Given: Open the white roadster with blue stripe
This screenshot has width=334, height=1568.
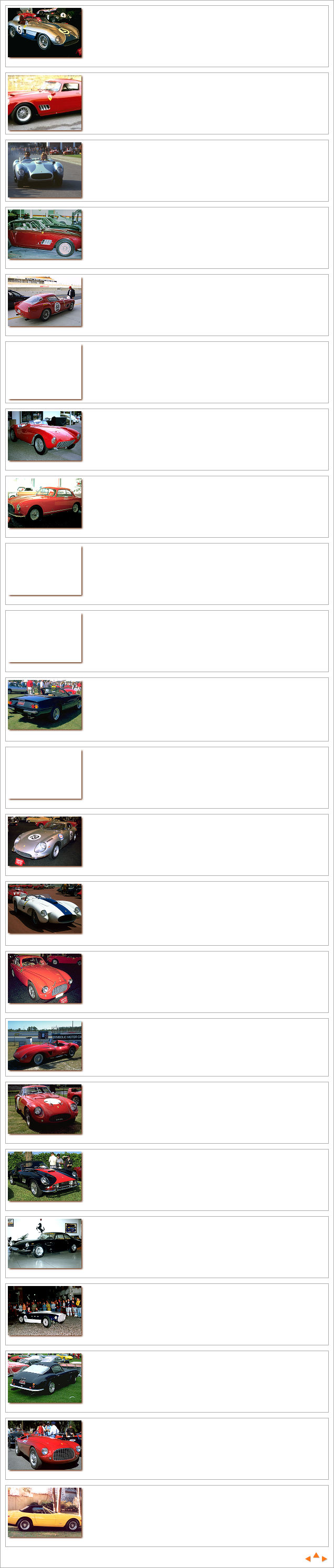Looking at the screenshot, I should [45, 909].
